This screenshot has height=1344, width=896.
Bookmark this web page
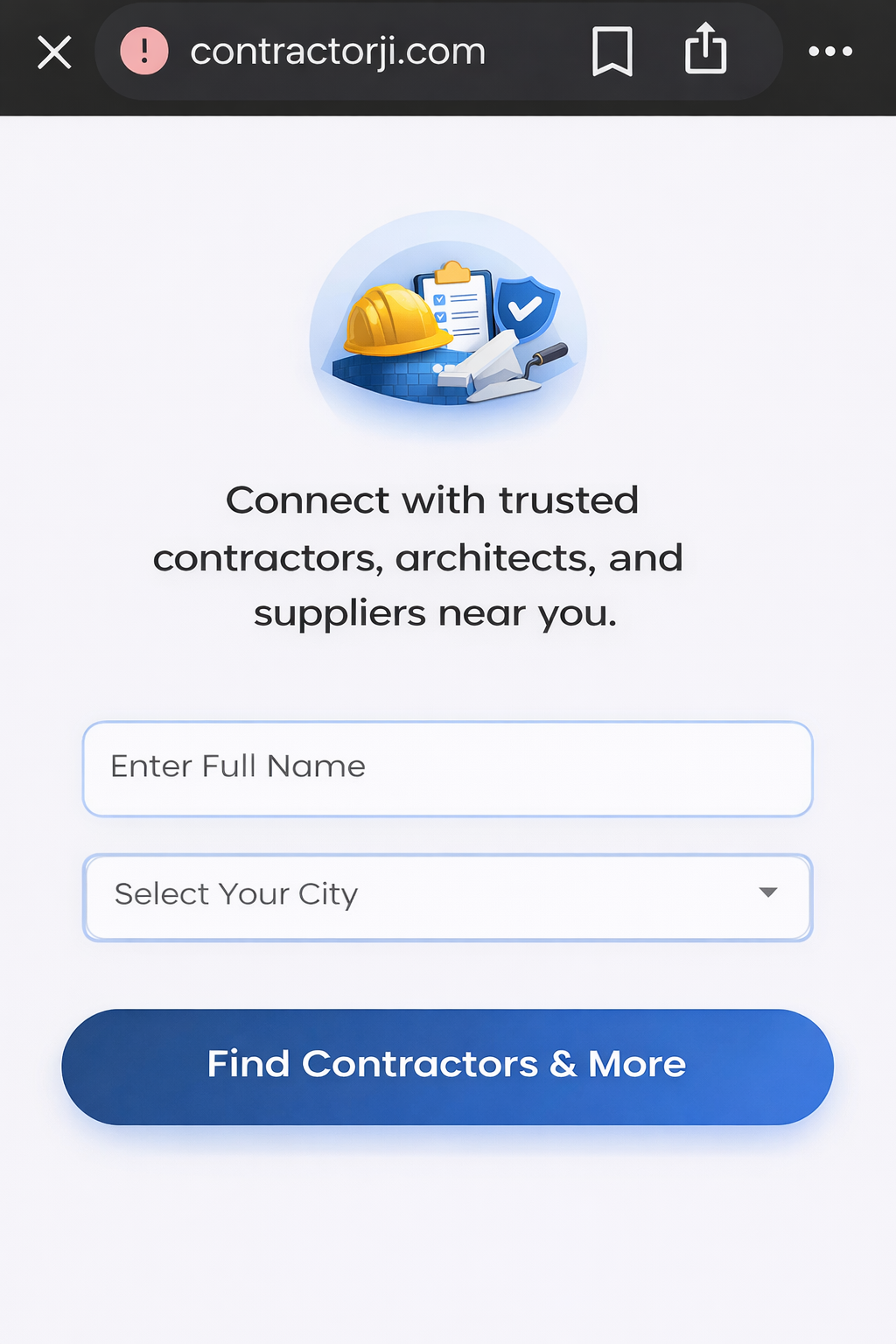click(x=612, y=52)
